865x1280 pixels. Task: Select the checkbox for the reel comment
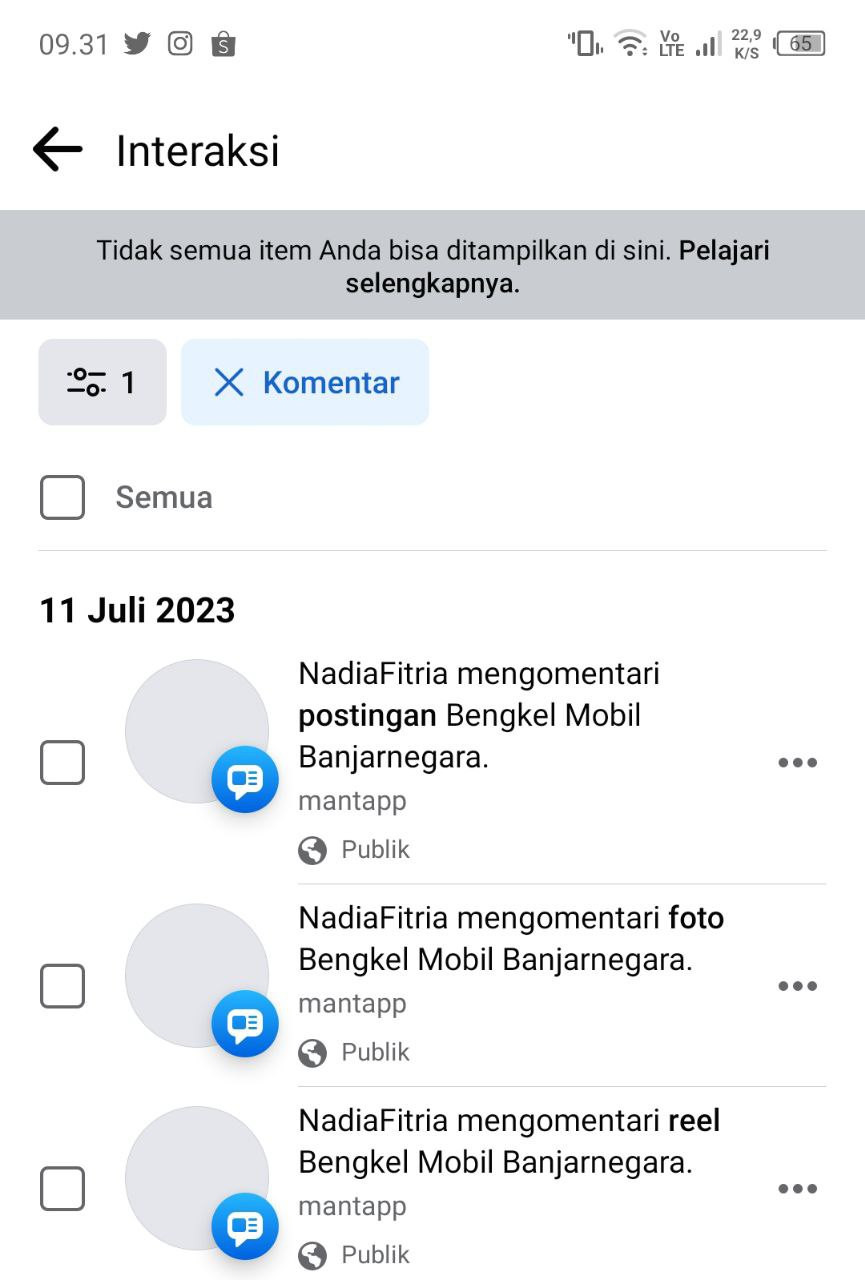tap(62, 1189)
